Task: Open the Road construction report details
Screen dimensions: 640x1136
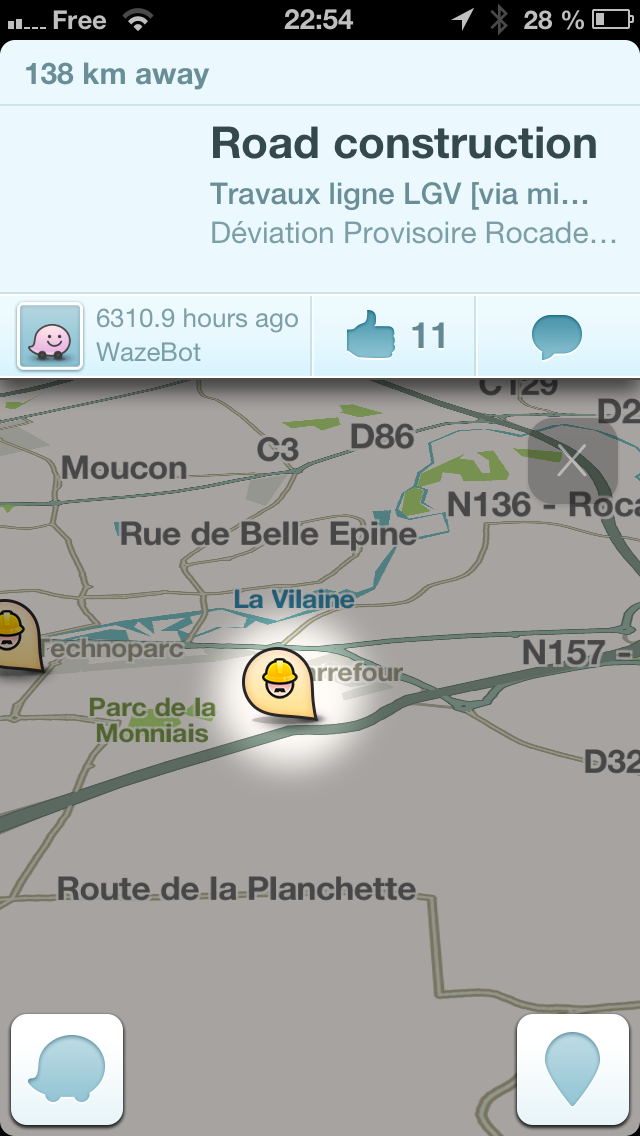Action: pyautogui.click(x=403, y=189)
